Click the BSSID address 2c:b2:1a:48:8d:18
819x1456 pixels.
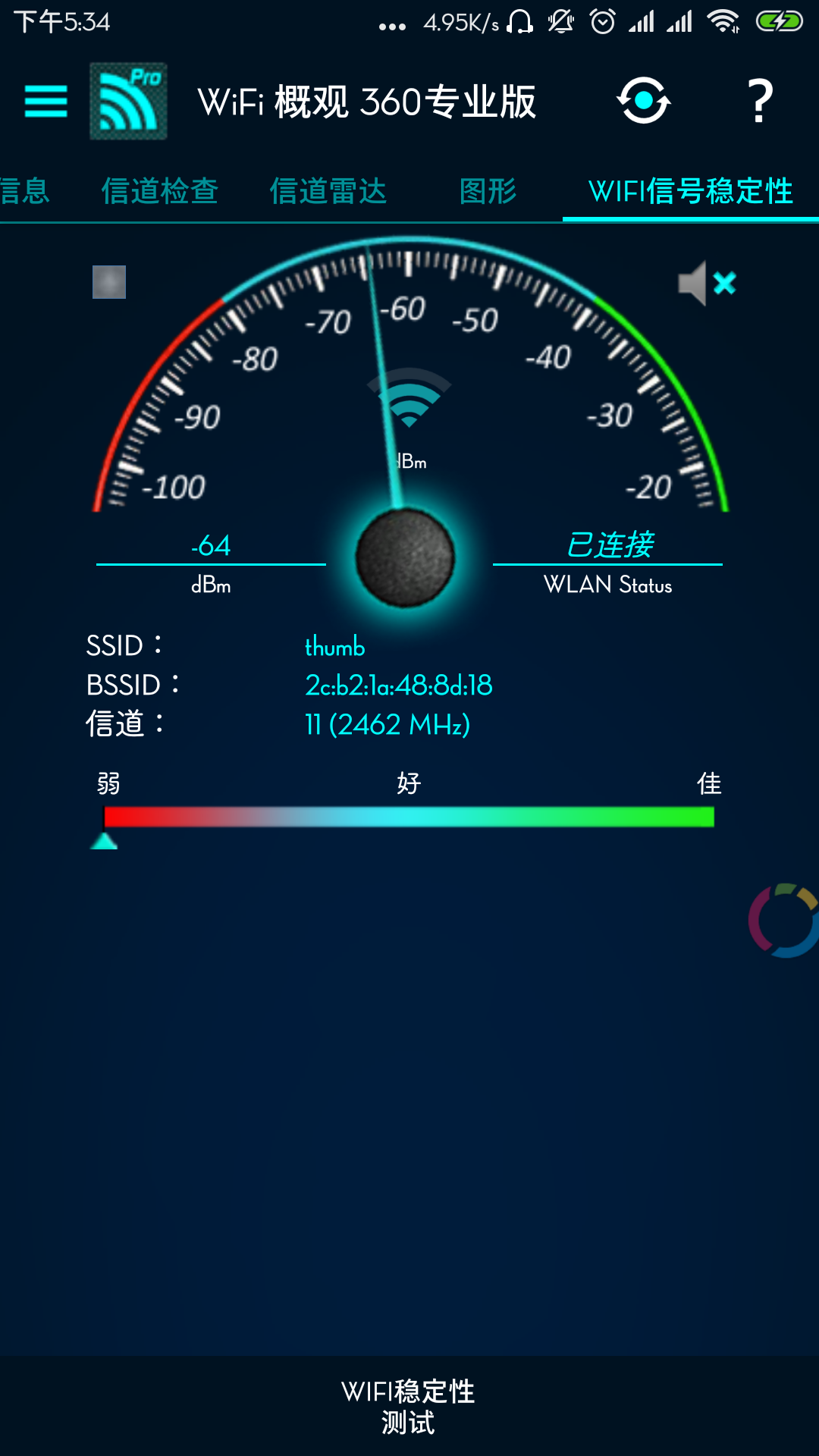[397, 685]
